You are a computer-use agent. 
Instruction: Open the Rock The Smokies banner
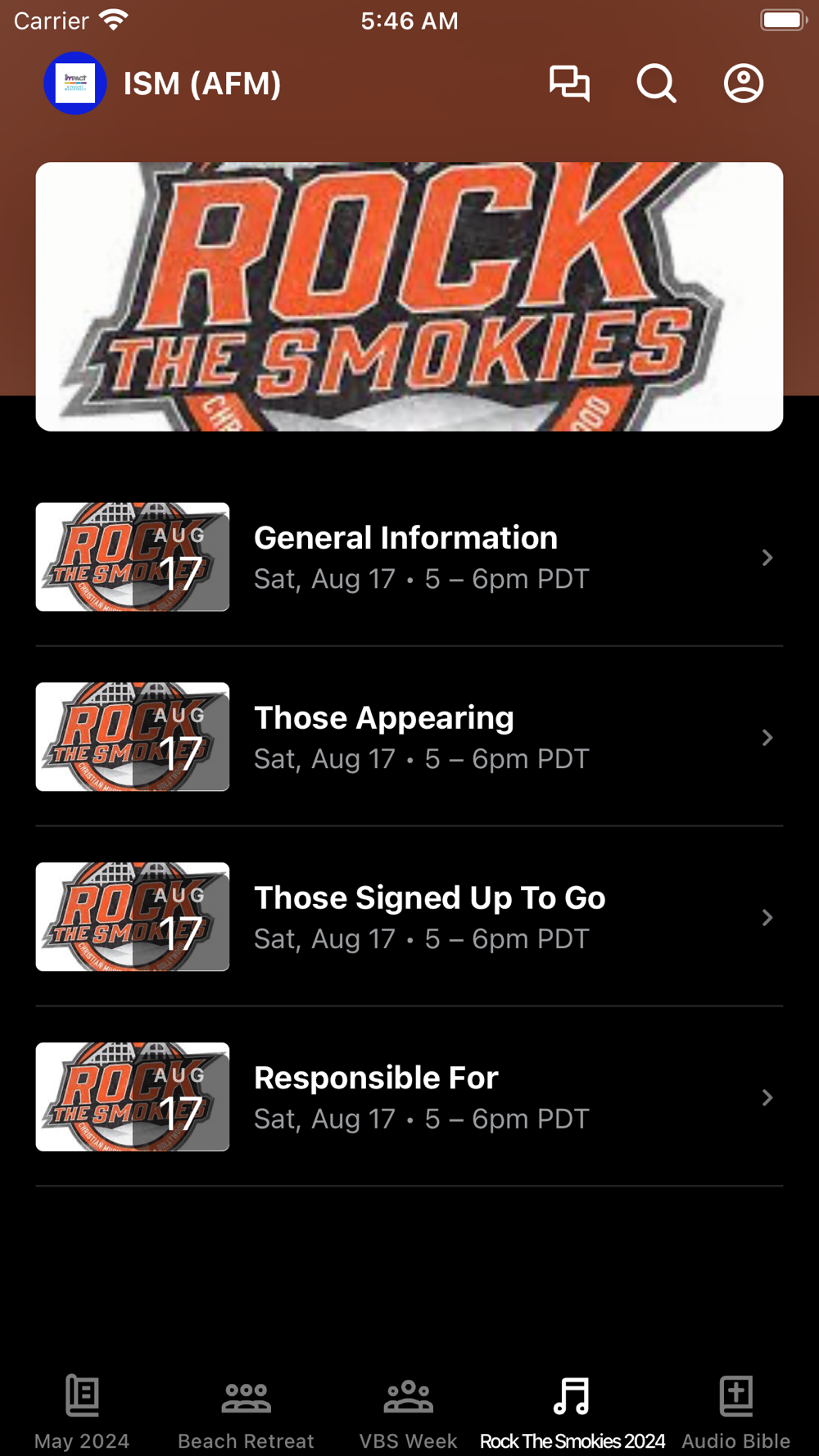pyautogui.click(x=409, y=296)
